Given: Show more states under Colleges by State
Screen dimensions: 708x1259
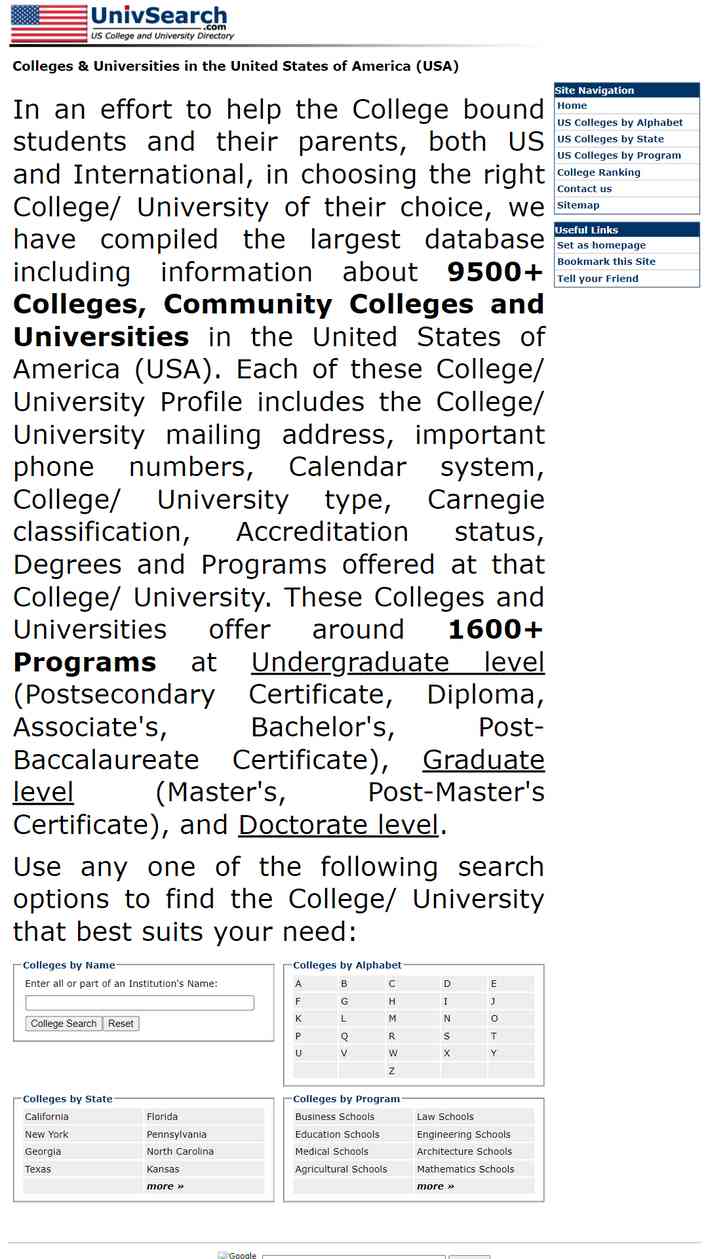Looking at the screenshot, I should [165, 1187].
